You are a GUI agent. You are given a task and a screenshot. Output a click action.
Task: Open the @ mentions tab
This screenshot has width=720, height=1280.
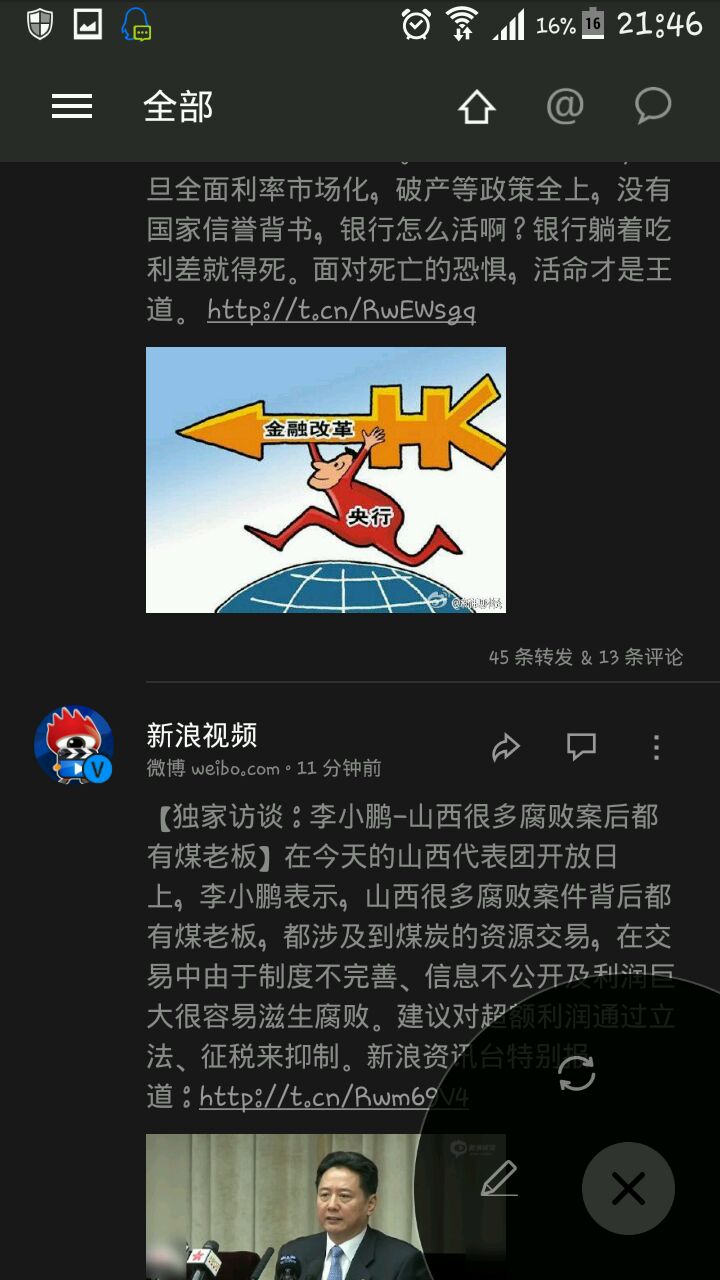coord(565,107)
